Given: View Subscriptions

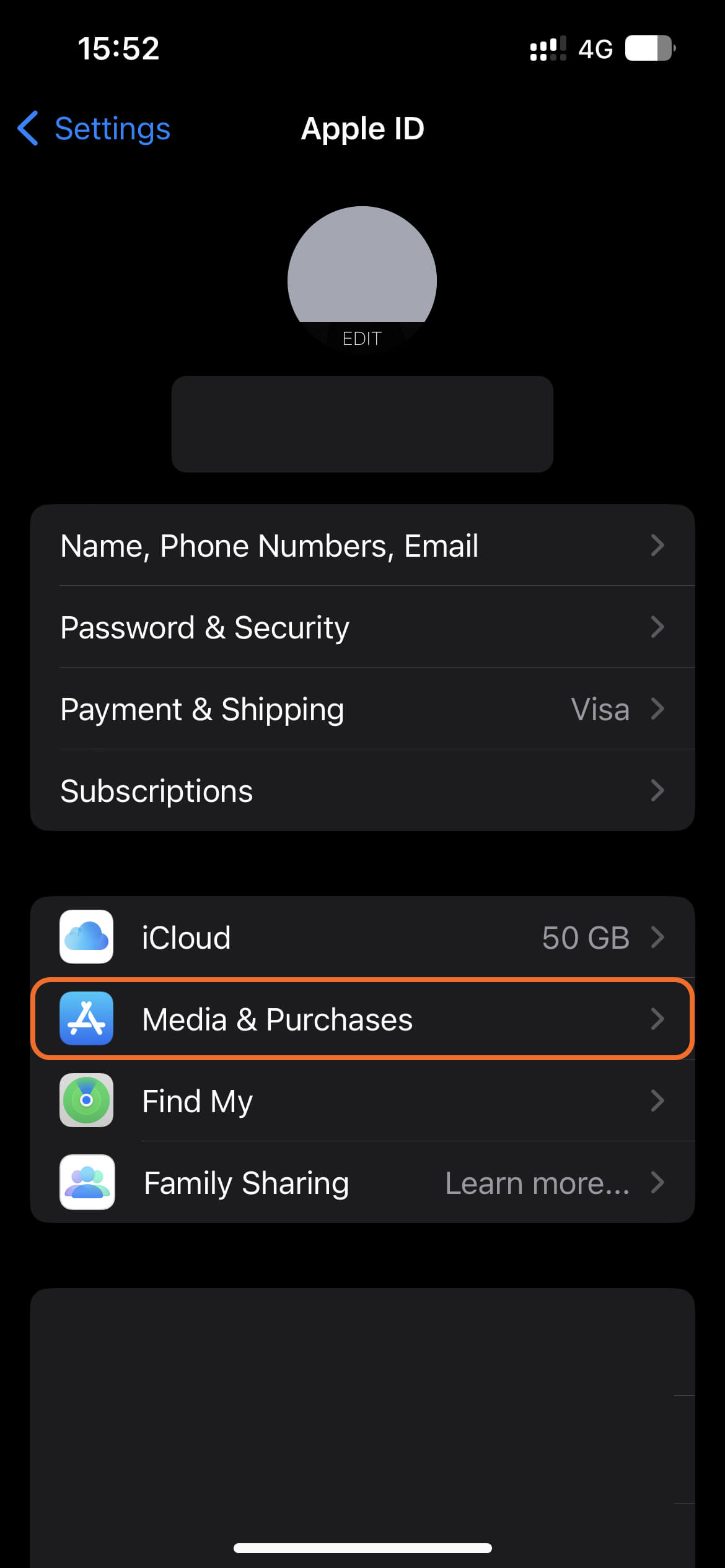Looking at the screenshot, I should [x=362, y=791].
